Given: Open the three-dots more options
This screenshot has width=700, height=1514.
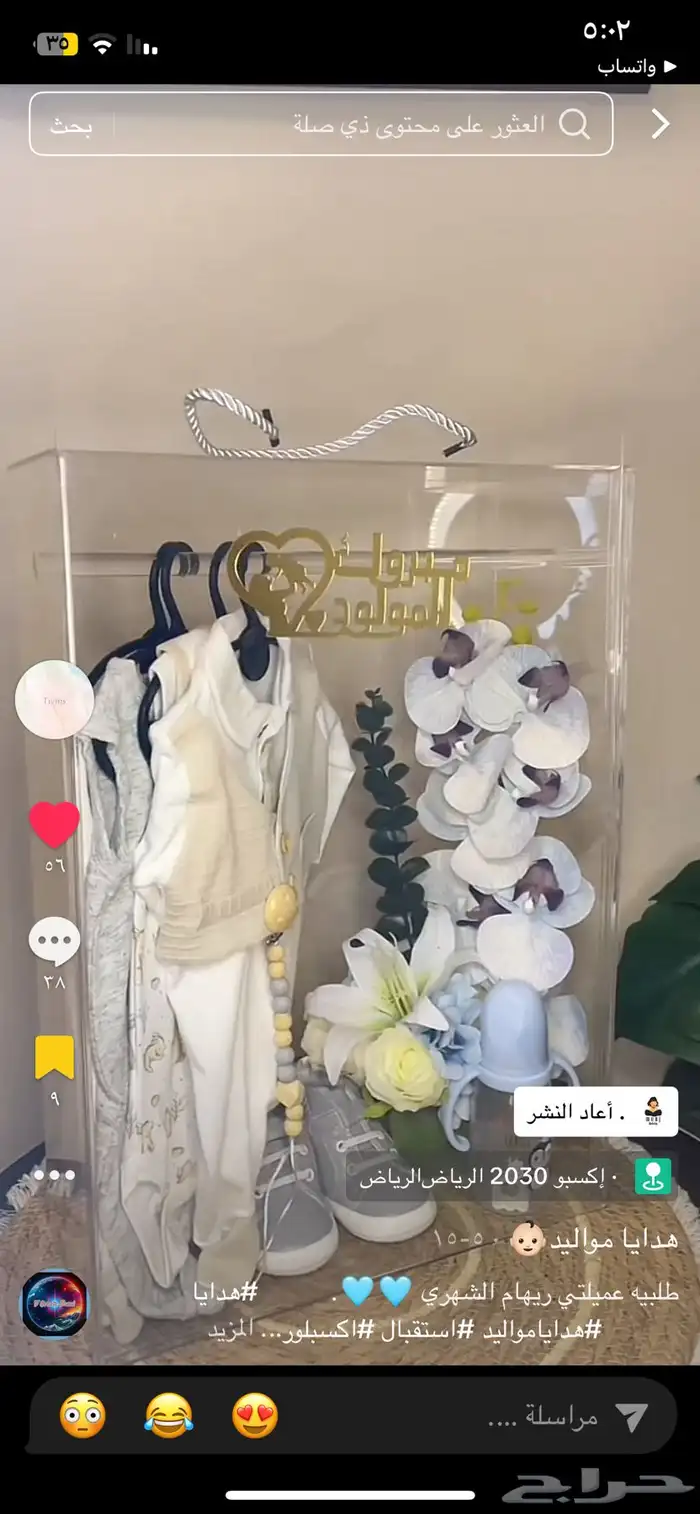Looking at the screenshot, I should tap(54, 1175).
